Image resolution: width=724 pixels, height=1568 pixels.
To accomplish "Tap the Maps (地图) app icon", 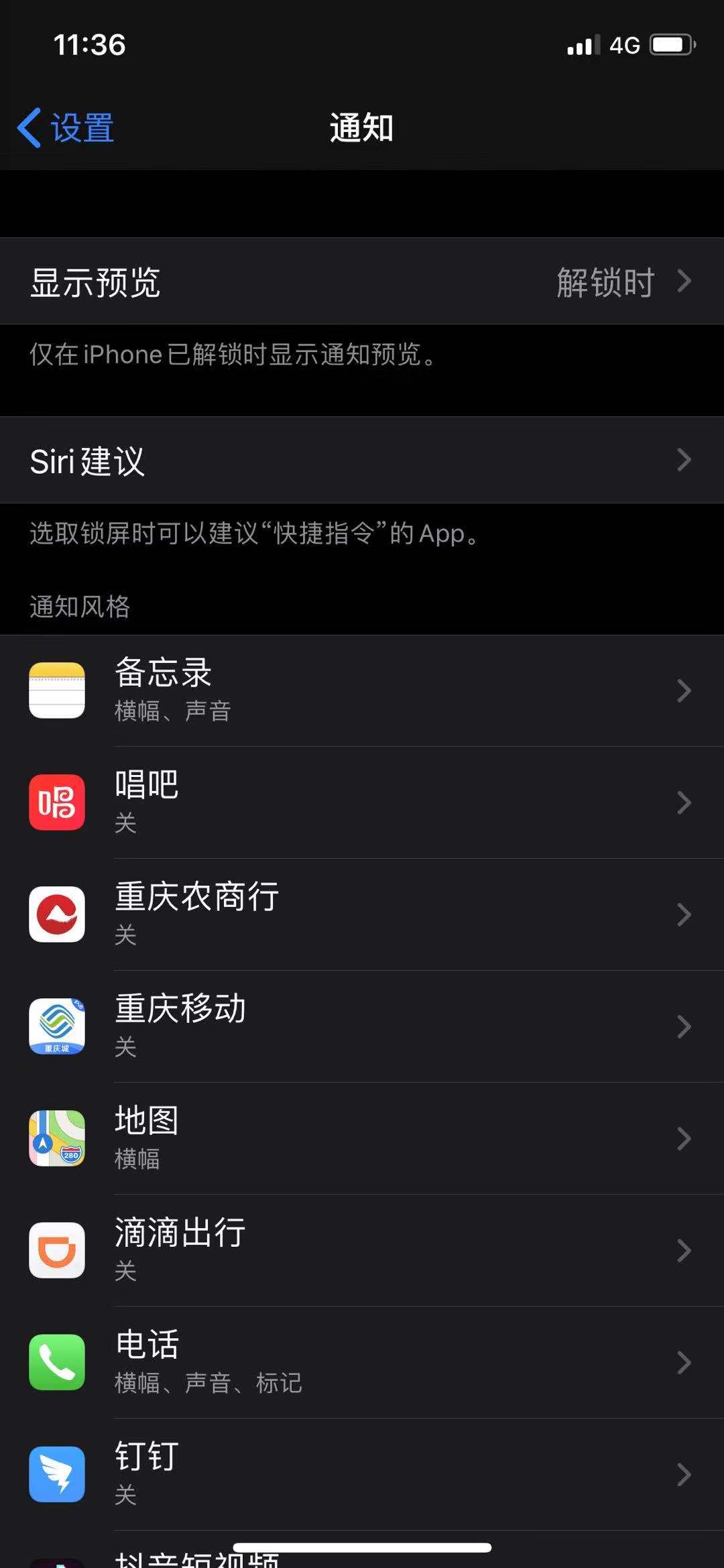I will click(57, 1138).
